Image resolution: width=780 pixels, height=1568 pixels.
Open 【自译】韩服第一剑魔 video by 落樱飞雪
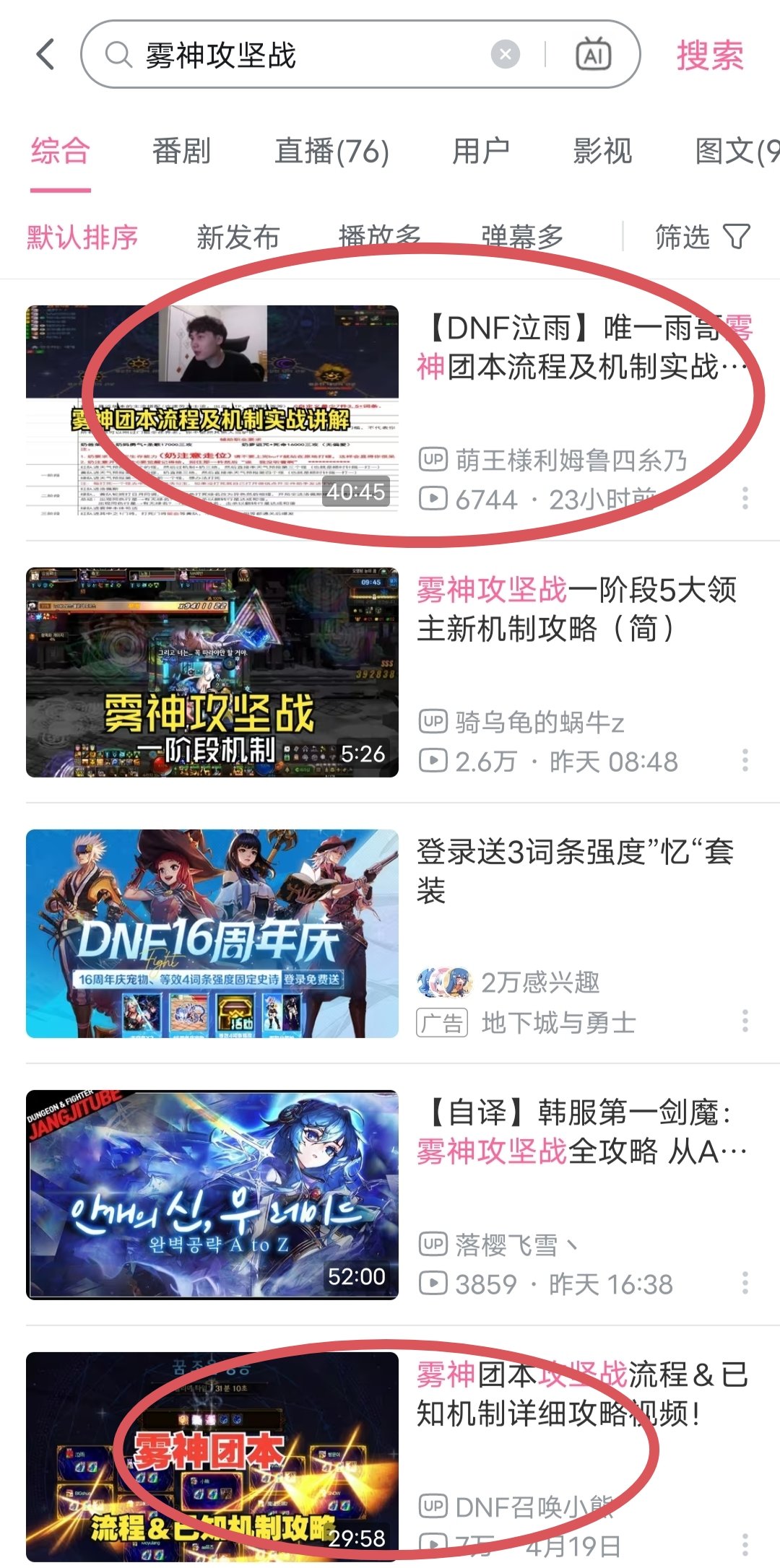tap(390, 1195)
